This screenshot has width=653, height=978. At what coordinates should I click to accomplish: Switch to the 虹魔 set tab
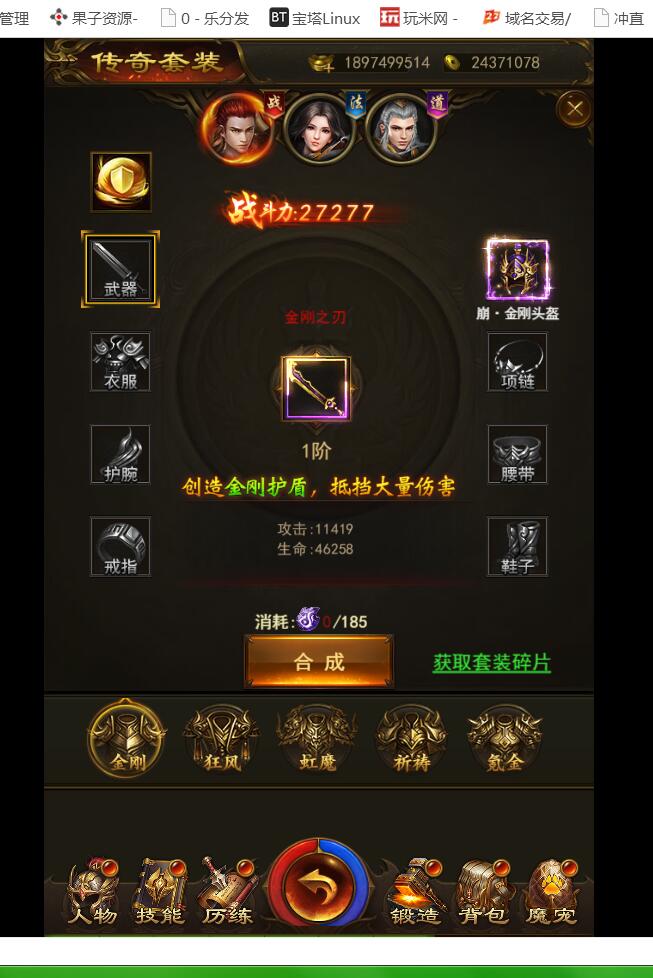point(316,740)
